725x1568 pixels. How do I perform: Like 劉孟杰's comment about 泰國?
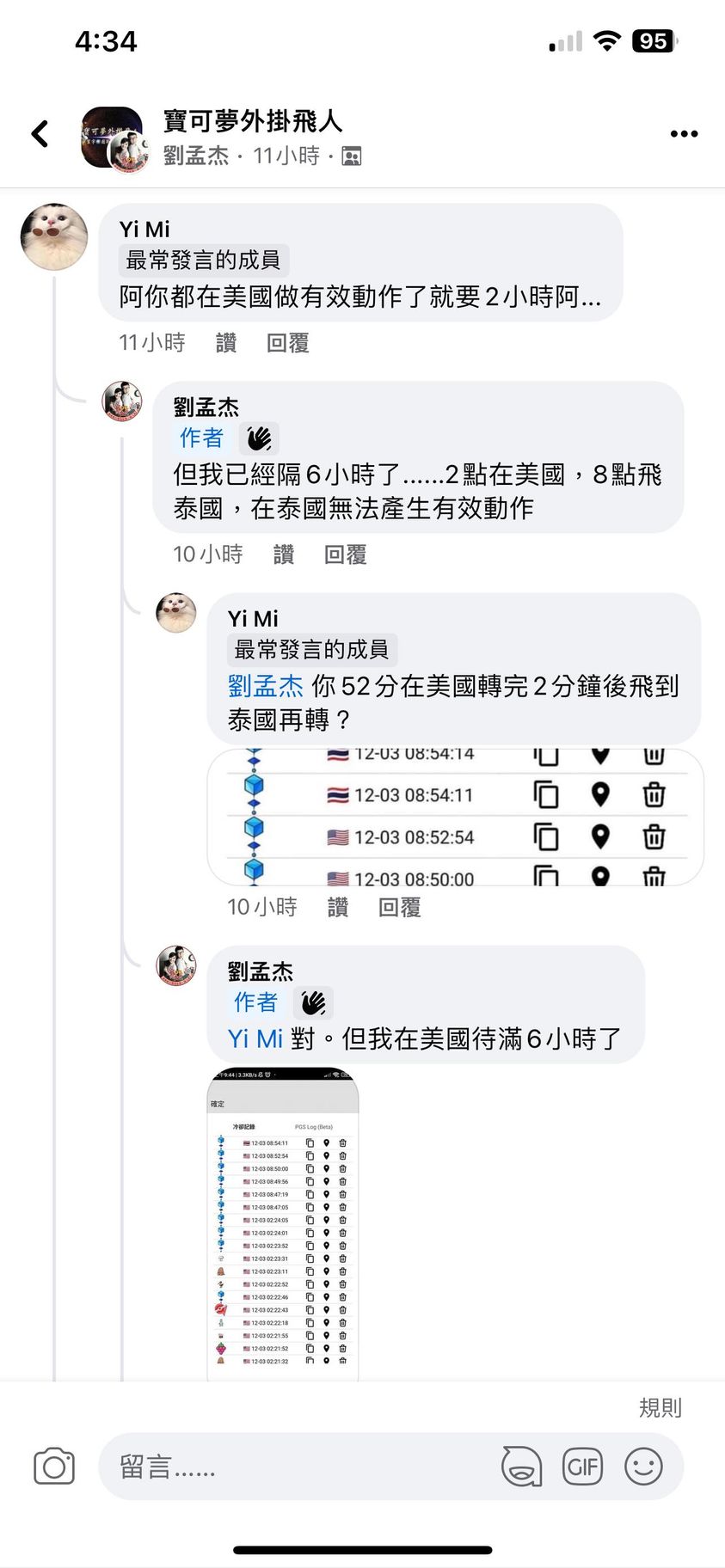284,554
